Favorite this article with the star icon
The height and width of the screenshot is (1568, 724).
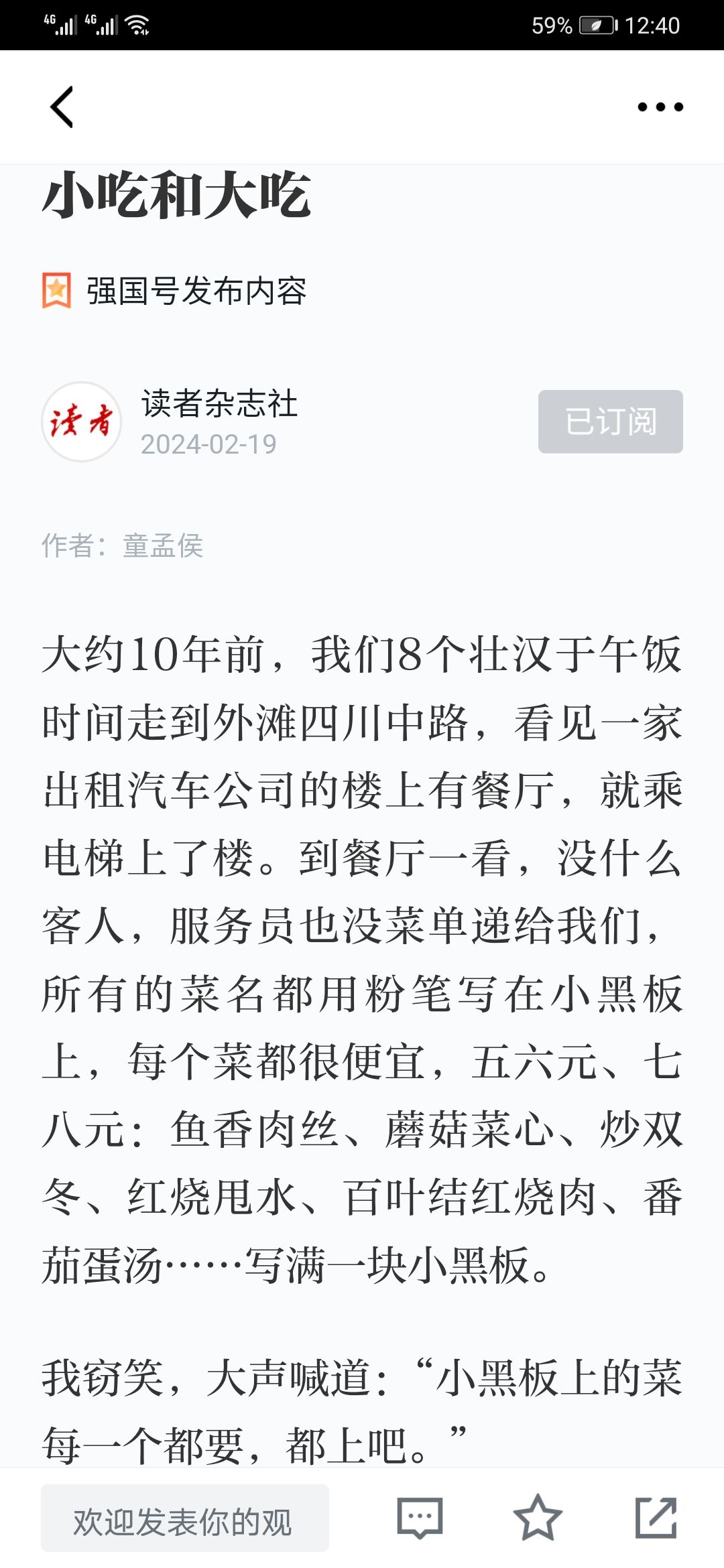point(538,1517)
